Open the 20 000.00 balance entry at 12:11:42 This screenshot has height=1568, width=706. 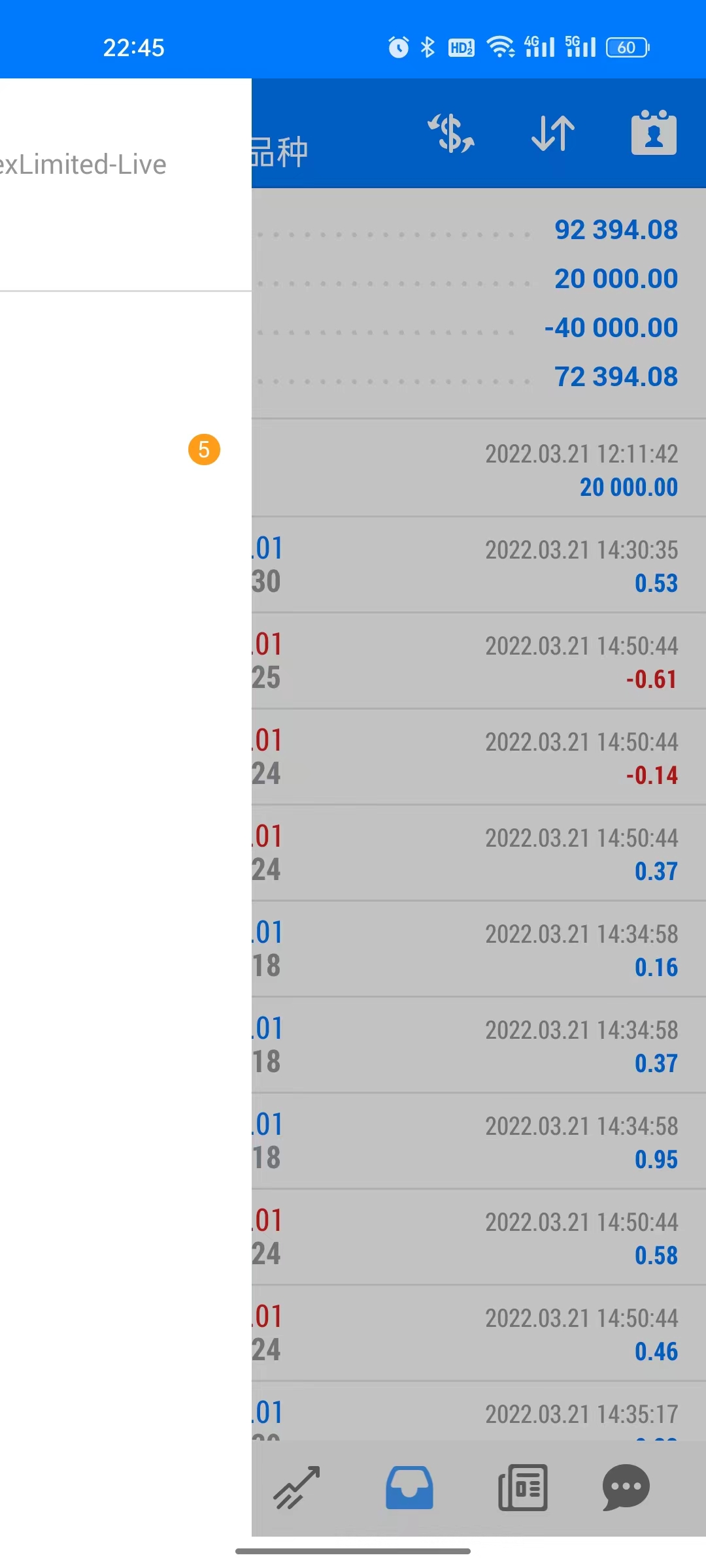(479, 469)
